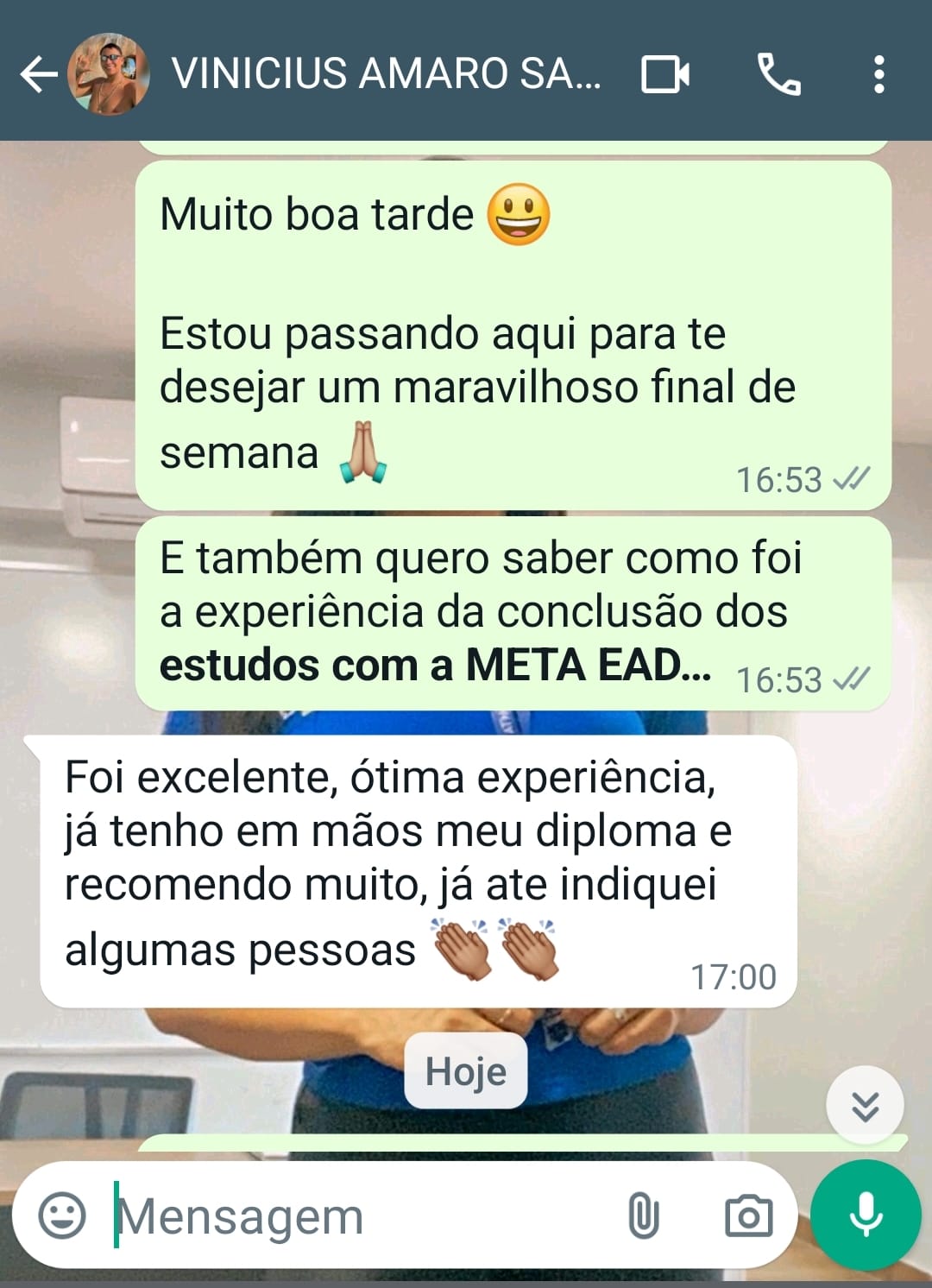
Task: Open the three-dot overflow menu
Action: [x=880, y=76]
